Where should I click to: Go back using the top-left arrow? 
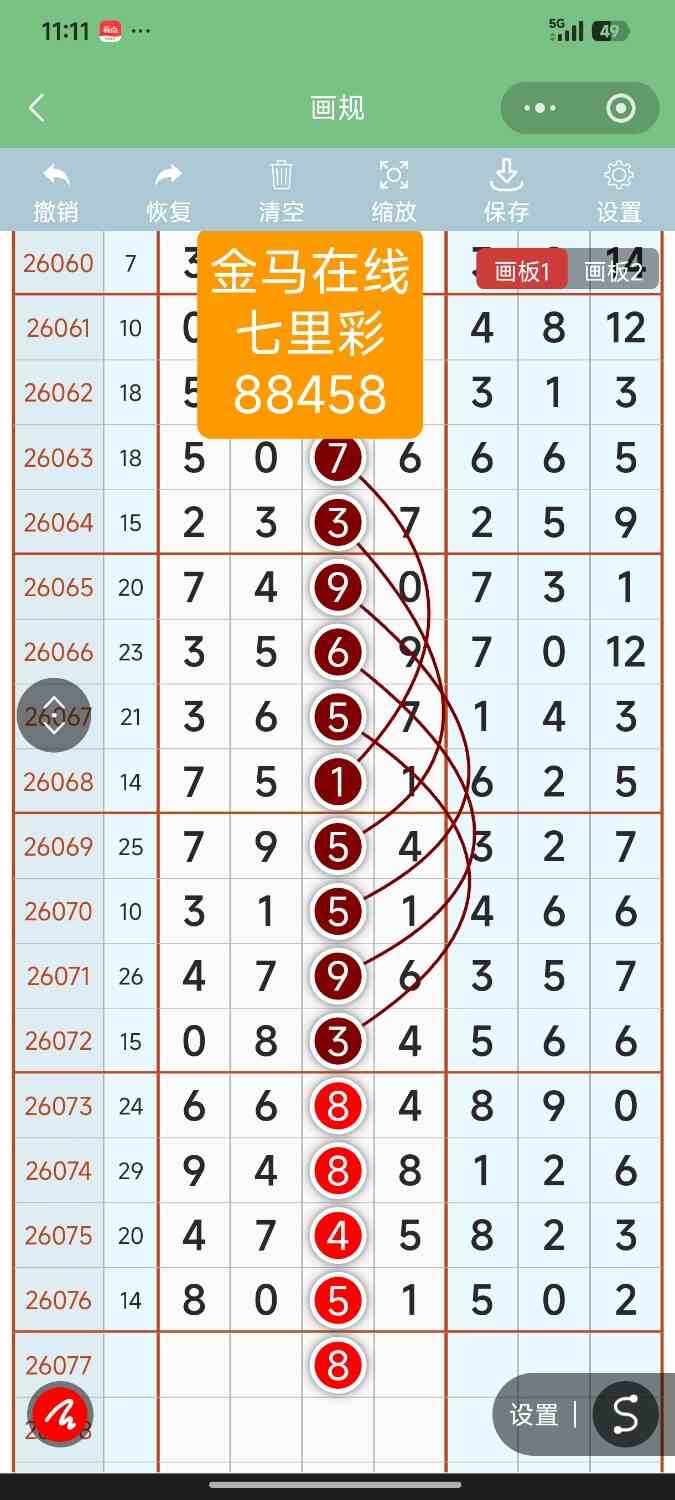point(37,108)
